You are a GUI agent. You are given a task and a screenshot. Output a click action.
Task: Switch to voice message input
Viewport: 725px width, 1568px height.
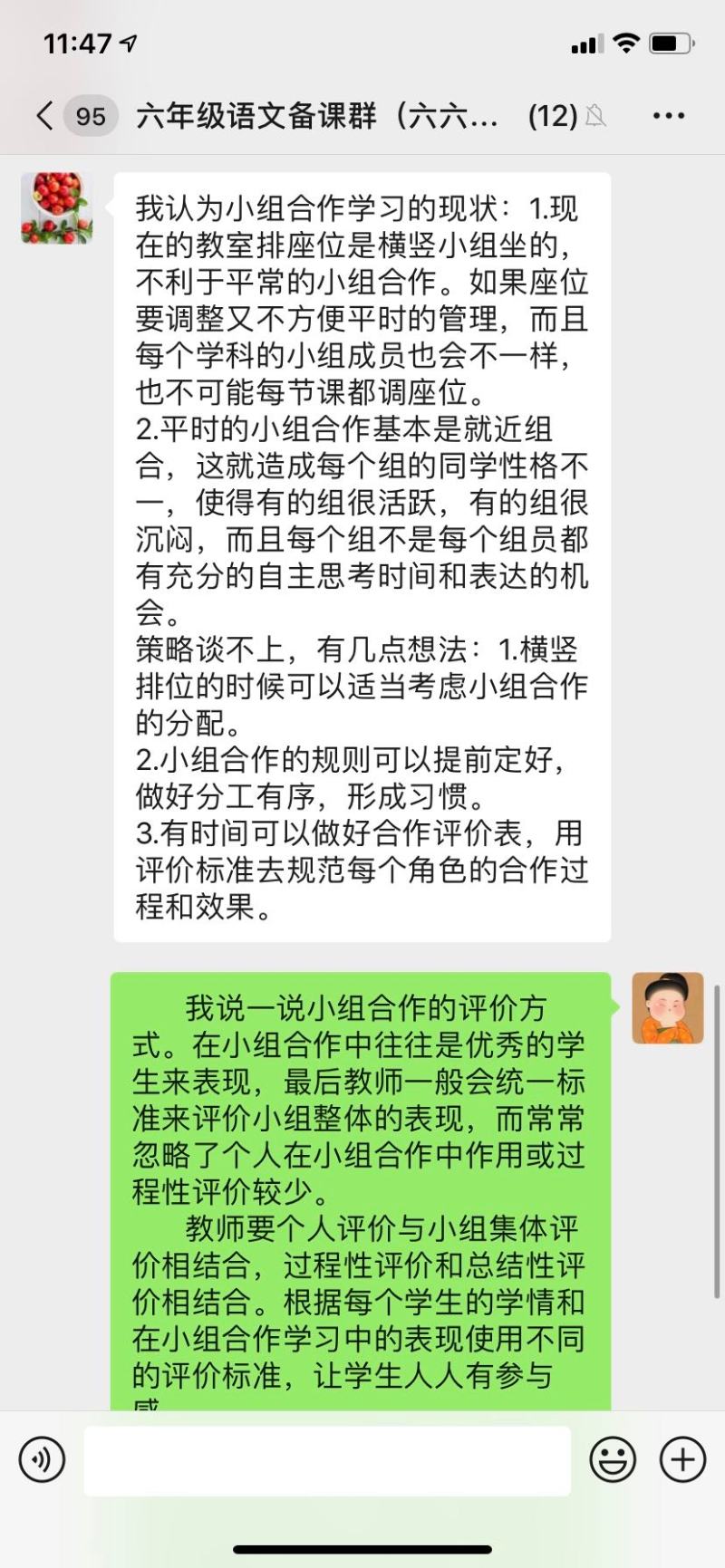[42, 1460]
